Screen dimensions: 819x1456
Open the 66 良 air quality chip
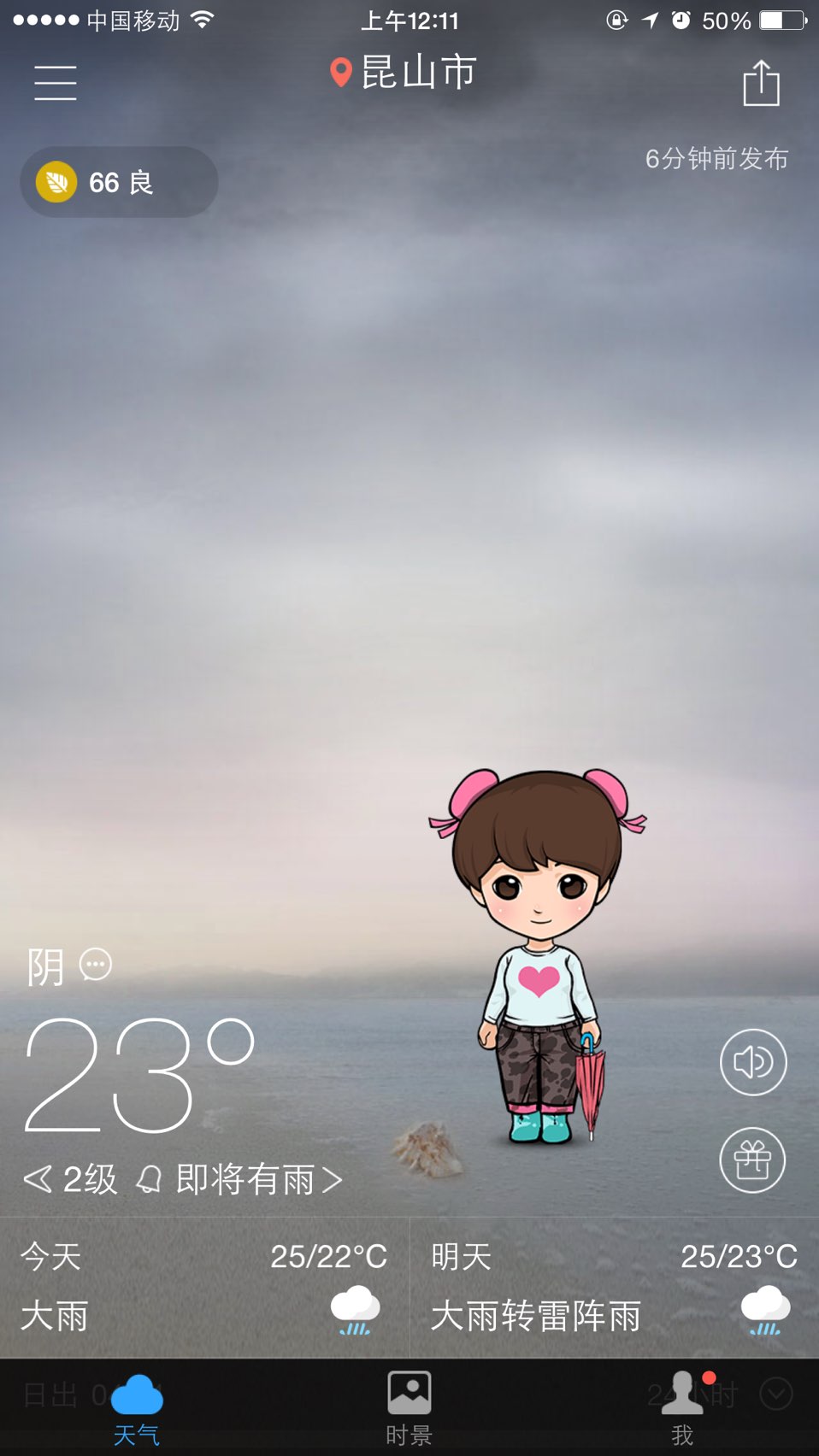click(x=119, y=182)
